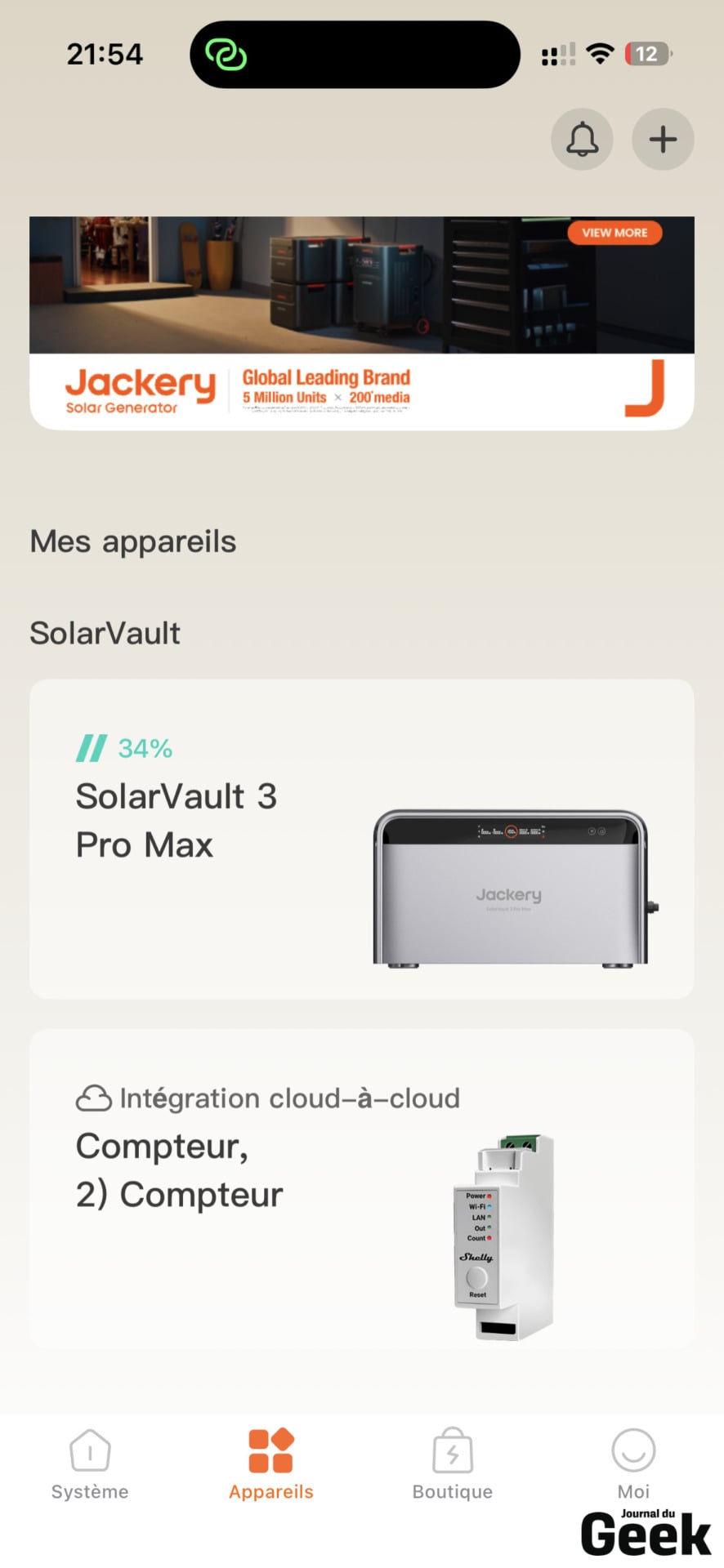724x1568 pixels.
Task: Open the Moi profile tab
Action: [633, 1465]
